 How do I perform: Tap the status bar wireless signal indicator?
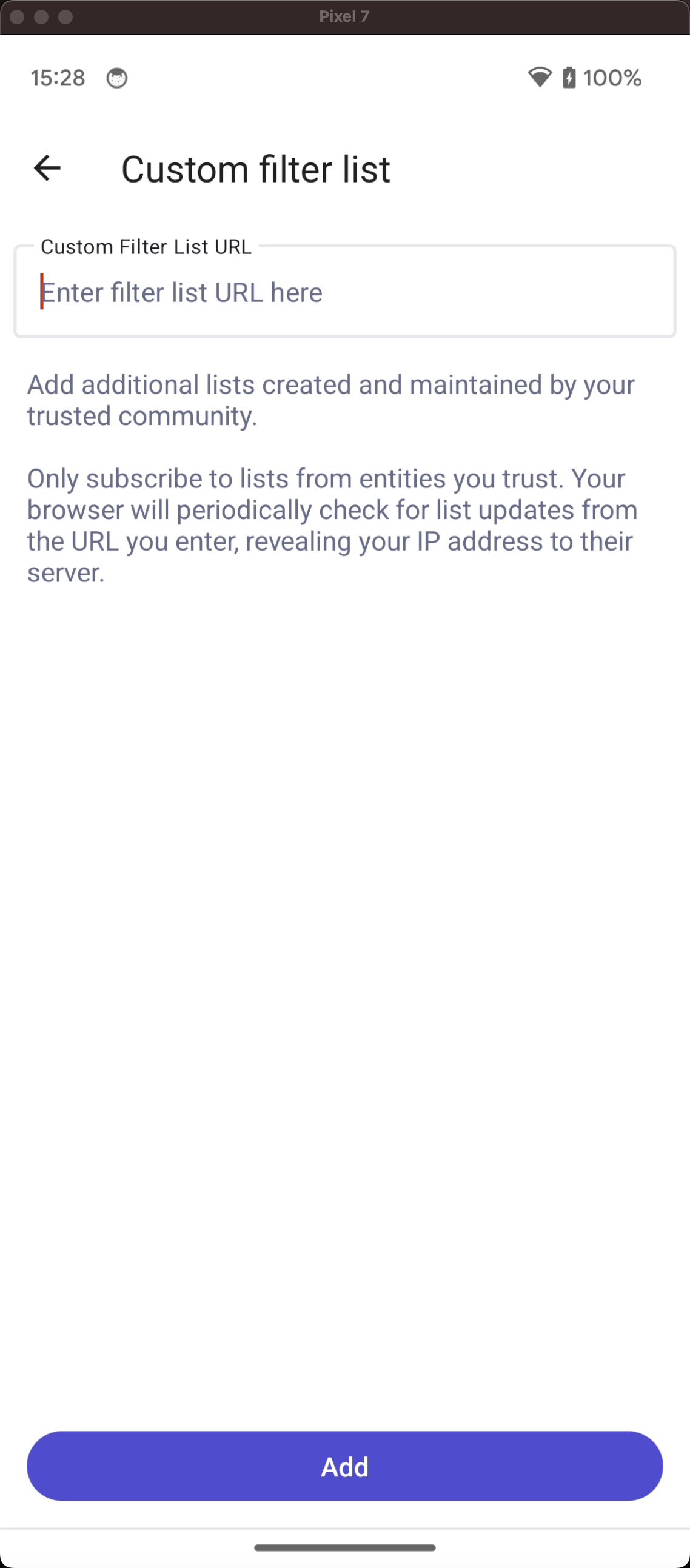(x=539, y=77)
